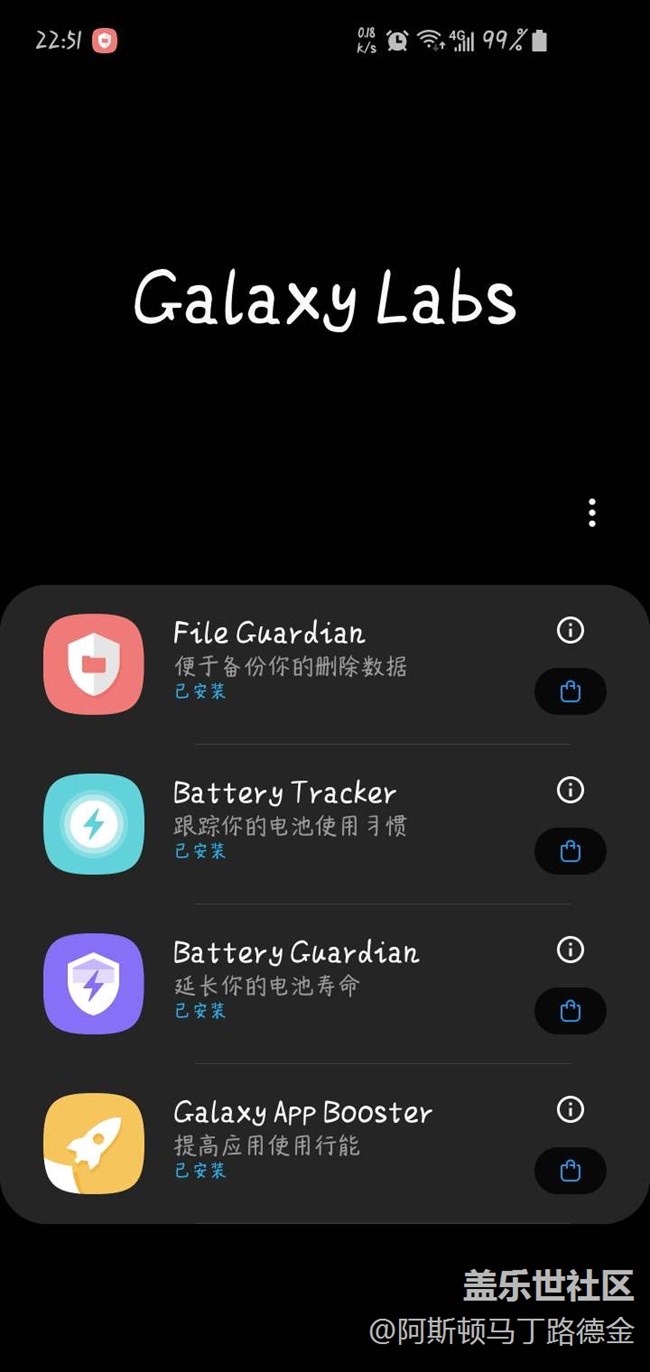Tap the store bag button for Battery Tracker

pos(570,851)
